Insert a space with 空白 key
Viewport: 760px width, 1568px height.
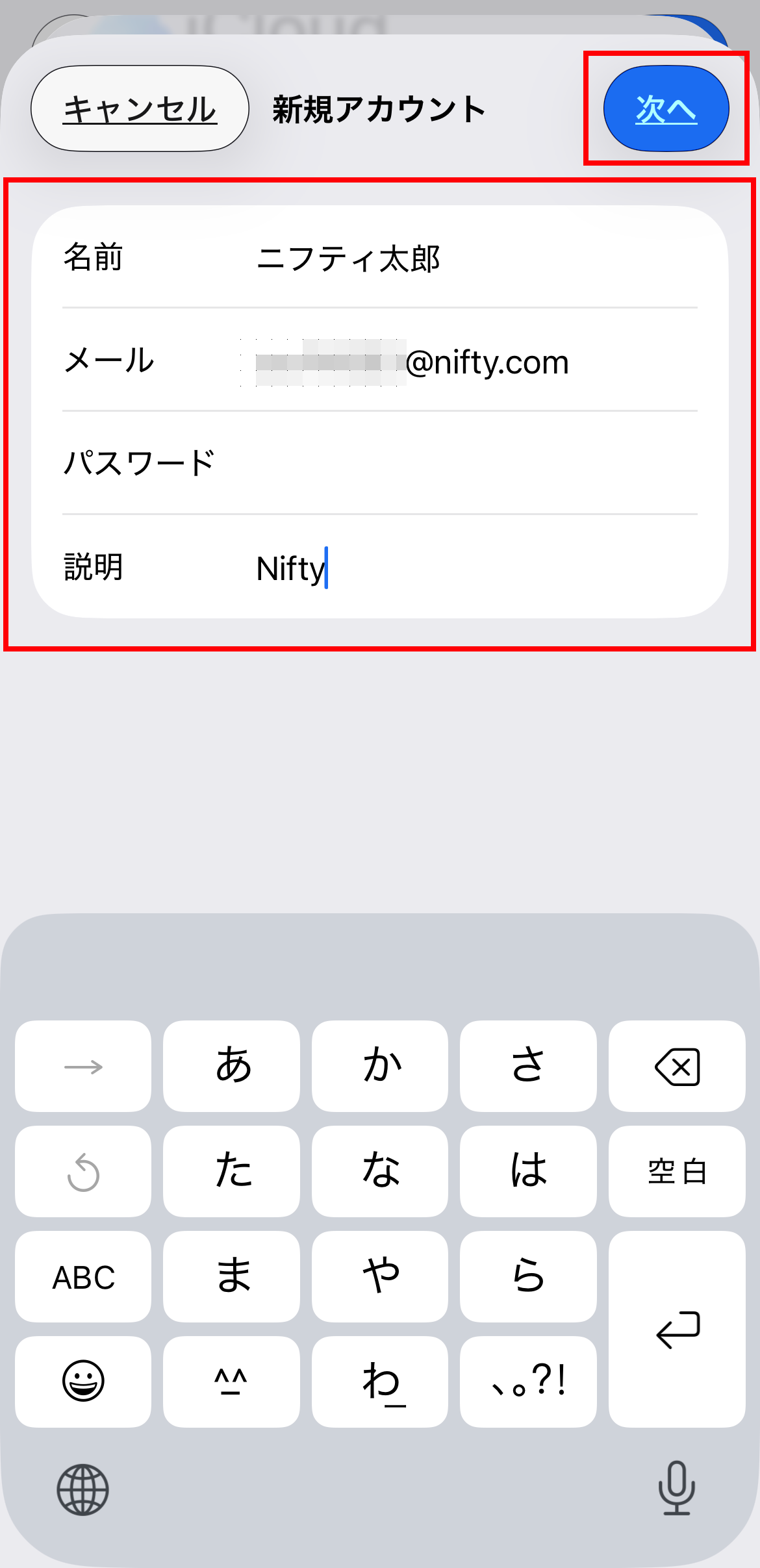[x=676, y=1171]
